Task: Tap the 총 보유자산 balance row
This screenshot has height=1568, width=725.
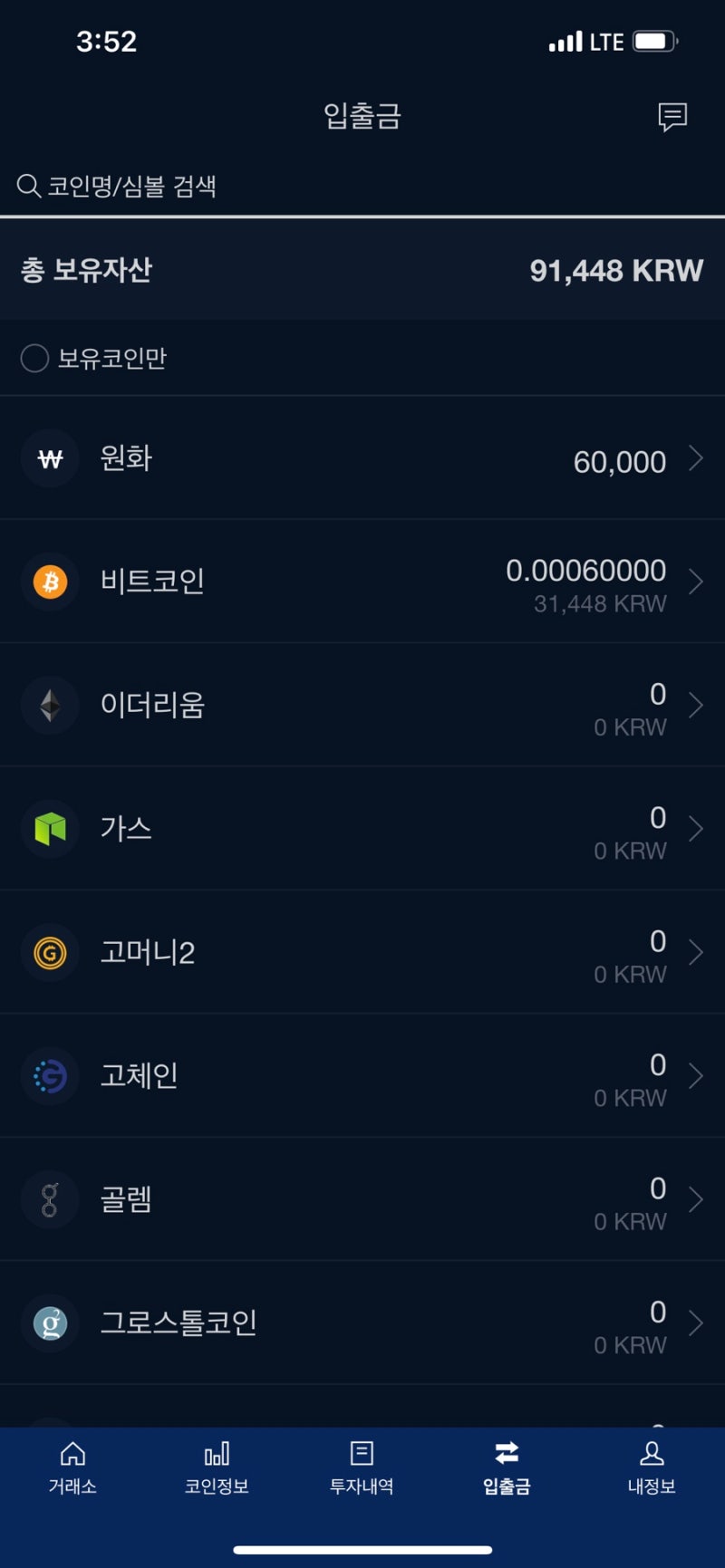Action: tap(362, 270)
